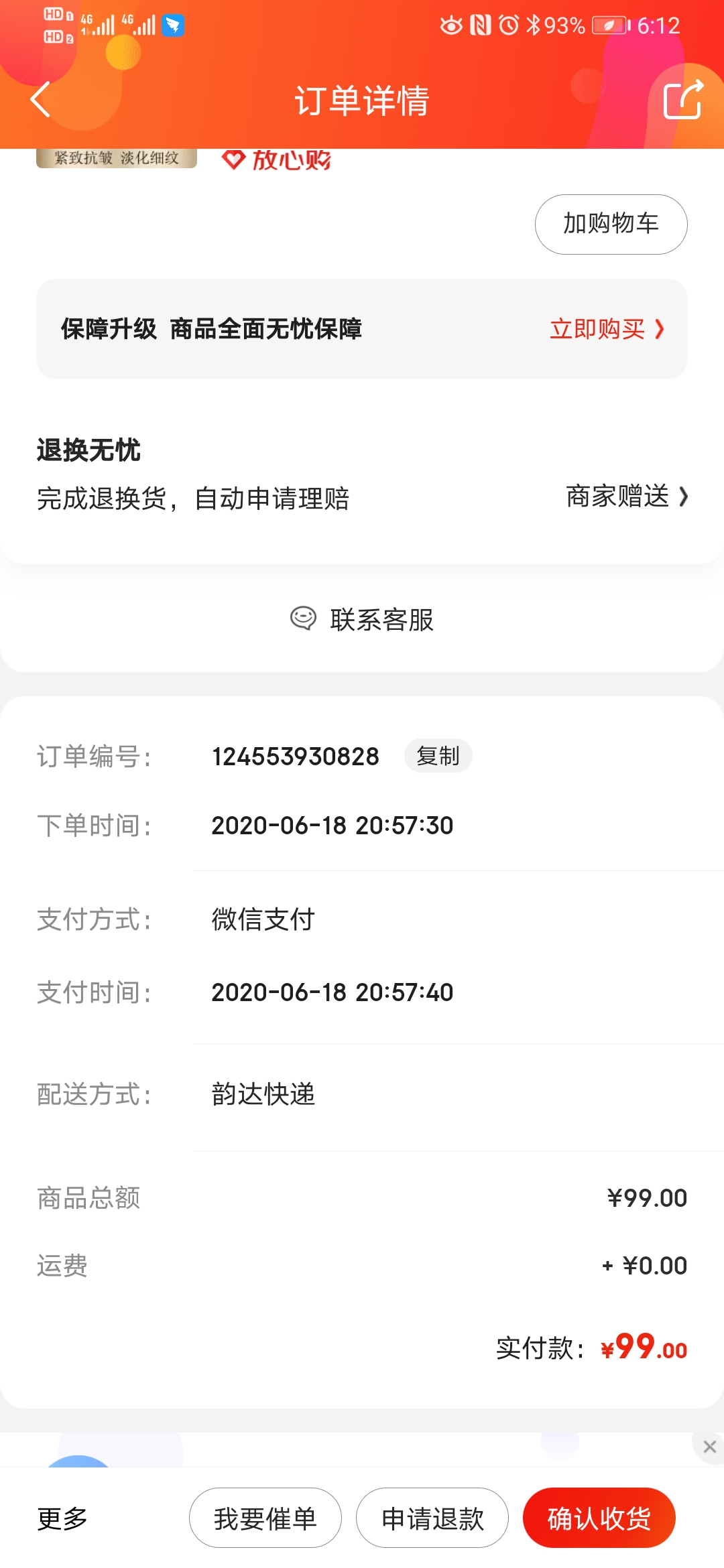Screen dimensions: 724x1568
Task: Copy the order number with 复制
Action: click(x=438, y=756)
